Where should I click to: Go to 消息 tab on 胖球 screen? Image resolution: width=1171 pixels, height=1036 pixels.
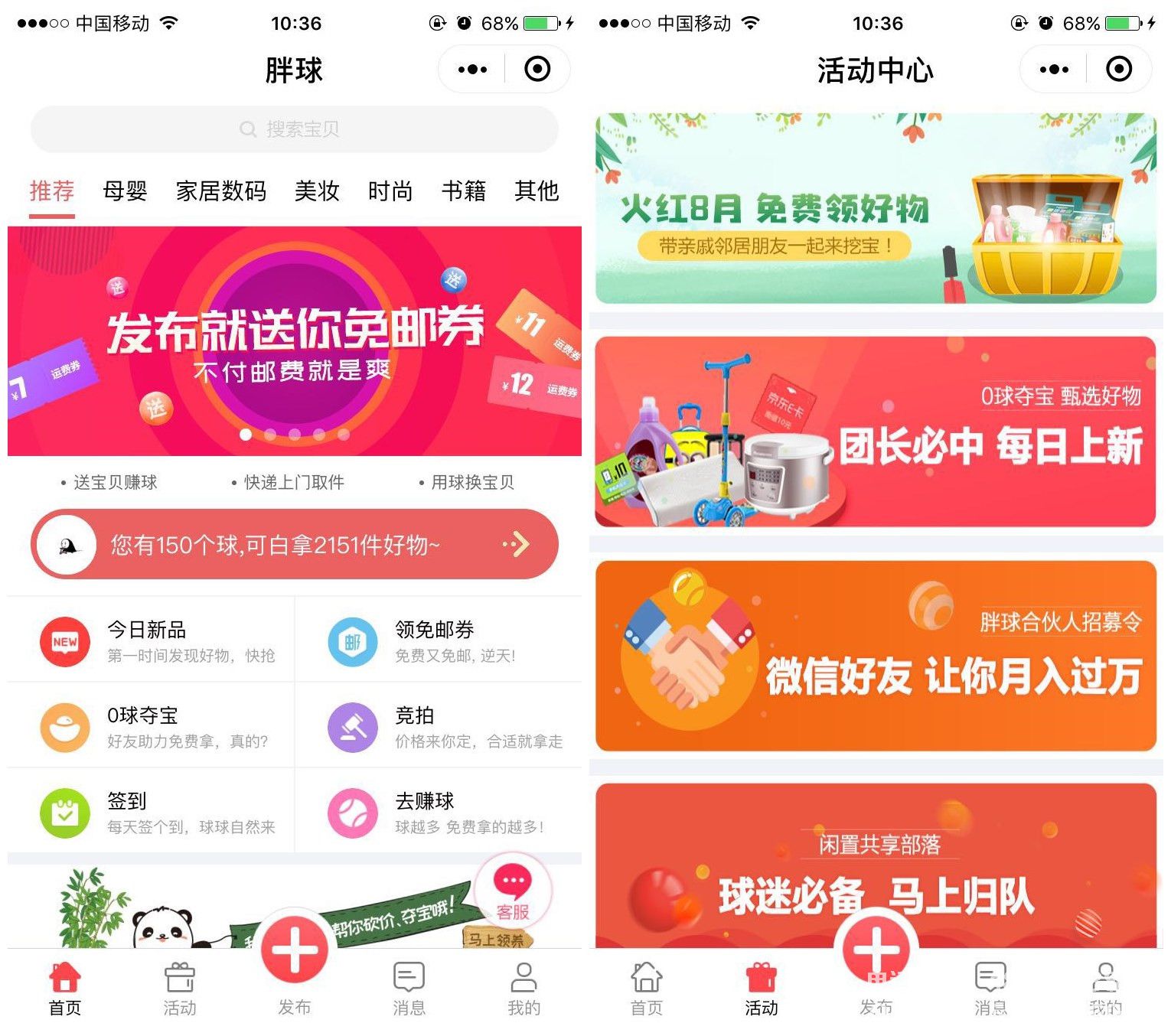[409, 989]
